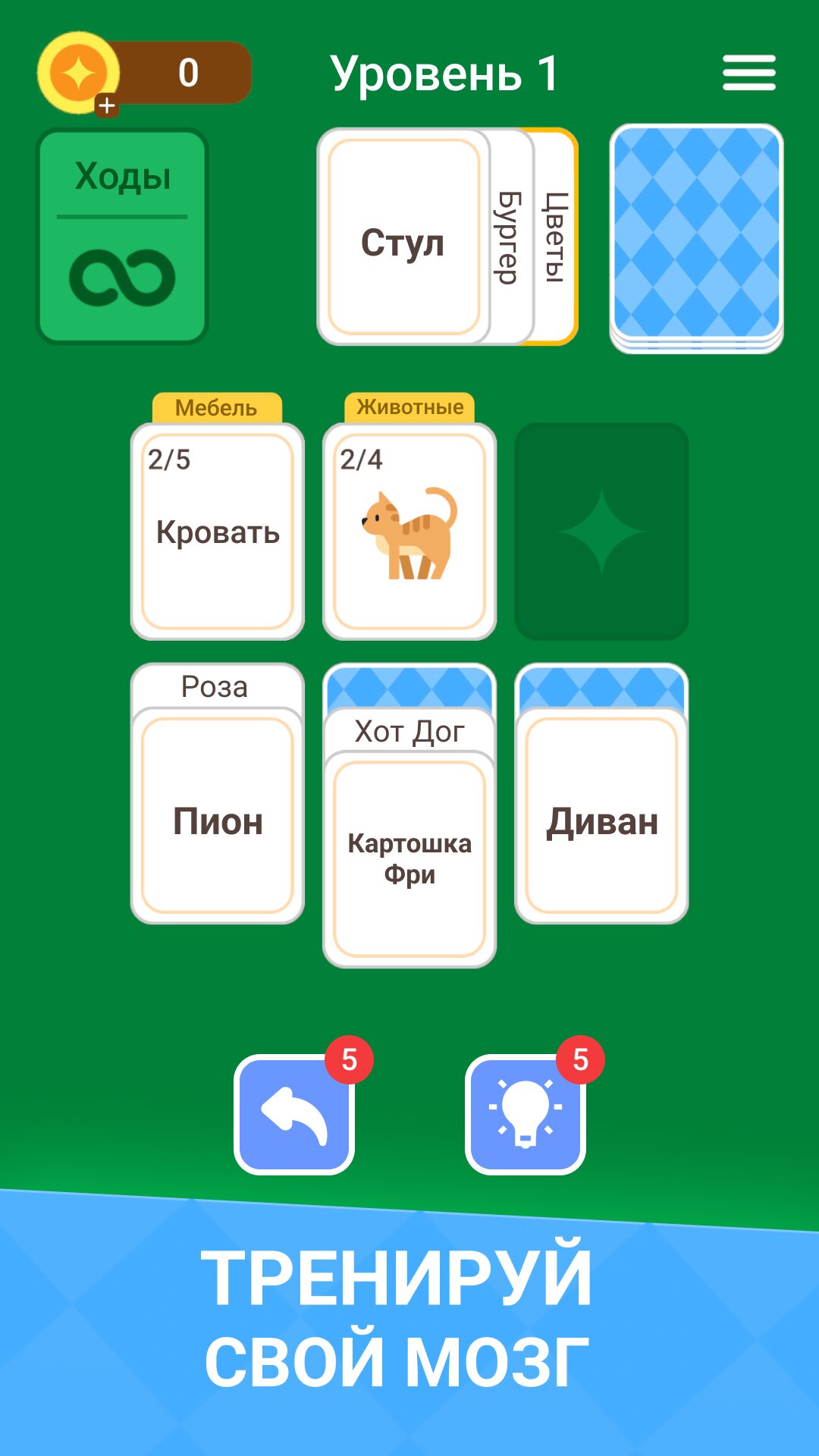The image size is (819, 1456).
Task: Open the hamburger menu
Action: (748, 73)
